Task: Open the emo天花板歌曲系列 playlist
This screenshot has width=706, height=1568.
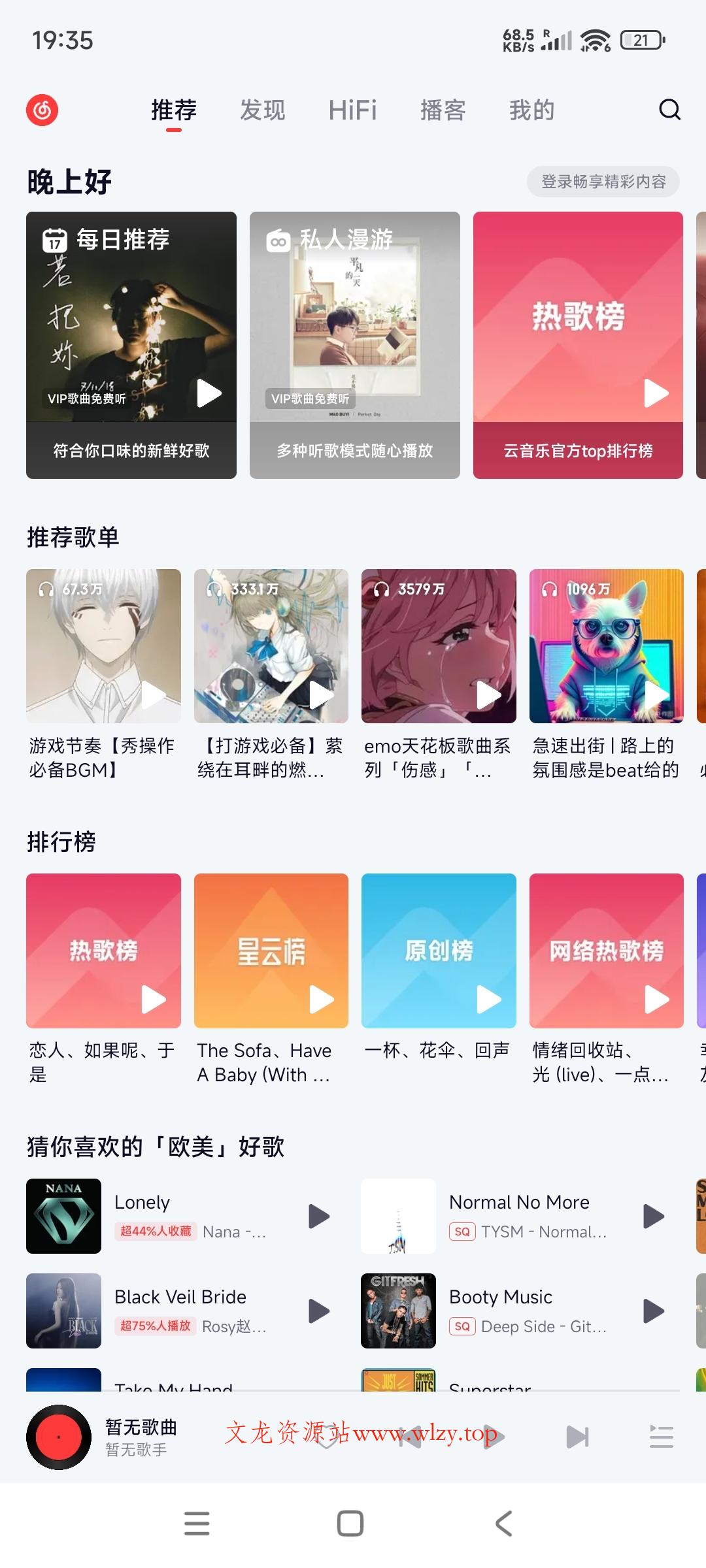Action: pos(439,646)
